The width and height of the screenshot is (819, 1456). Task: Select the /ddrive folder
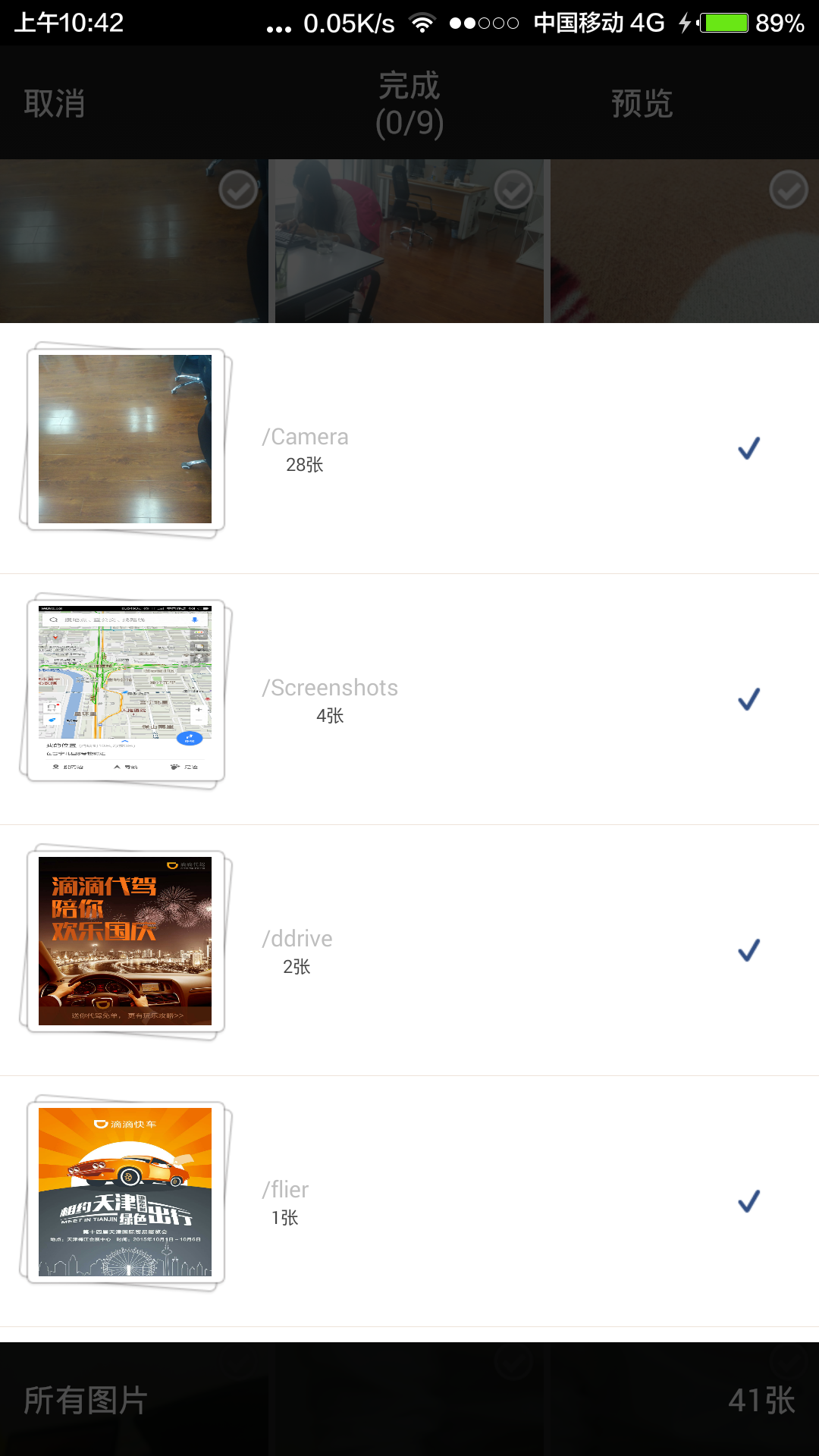(409, 950)
